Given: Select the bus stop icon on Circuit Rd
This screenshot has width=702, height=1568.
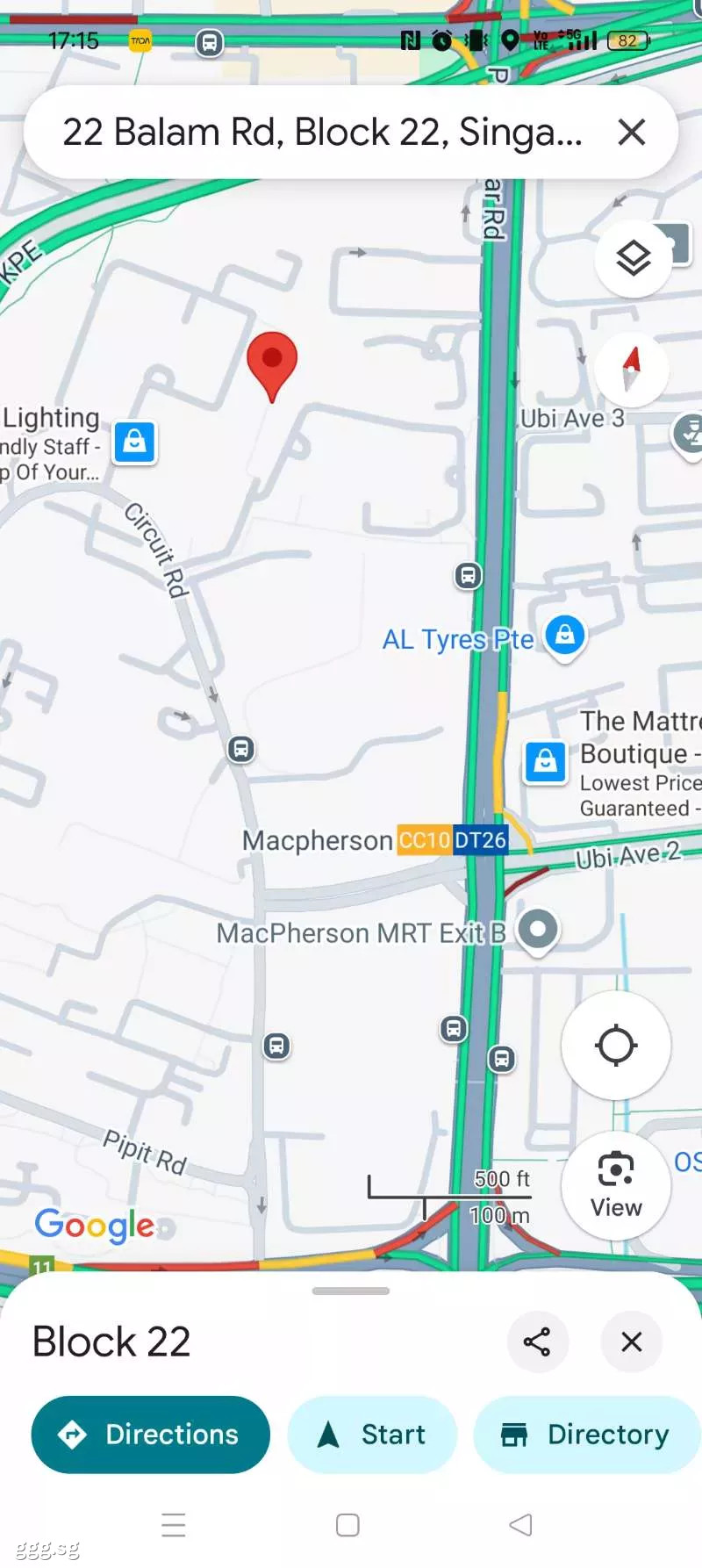Looking at the screenshot, I should [x=241, y=749].
